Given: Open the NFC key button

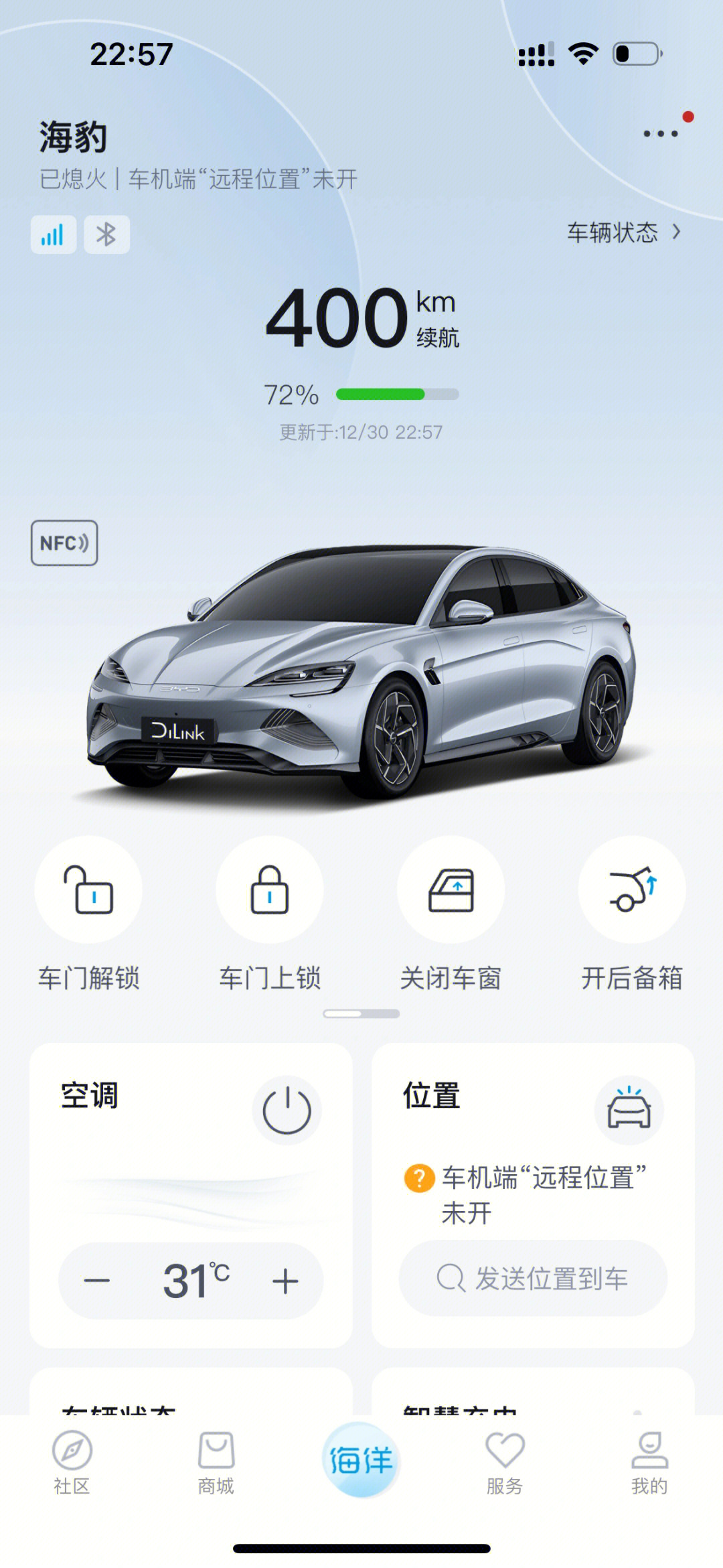Looking at the screenshot, I should (64, 543).
